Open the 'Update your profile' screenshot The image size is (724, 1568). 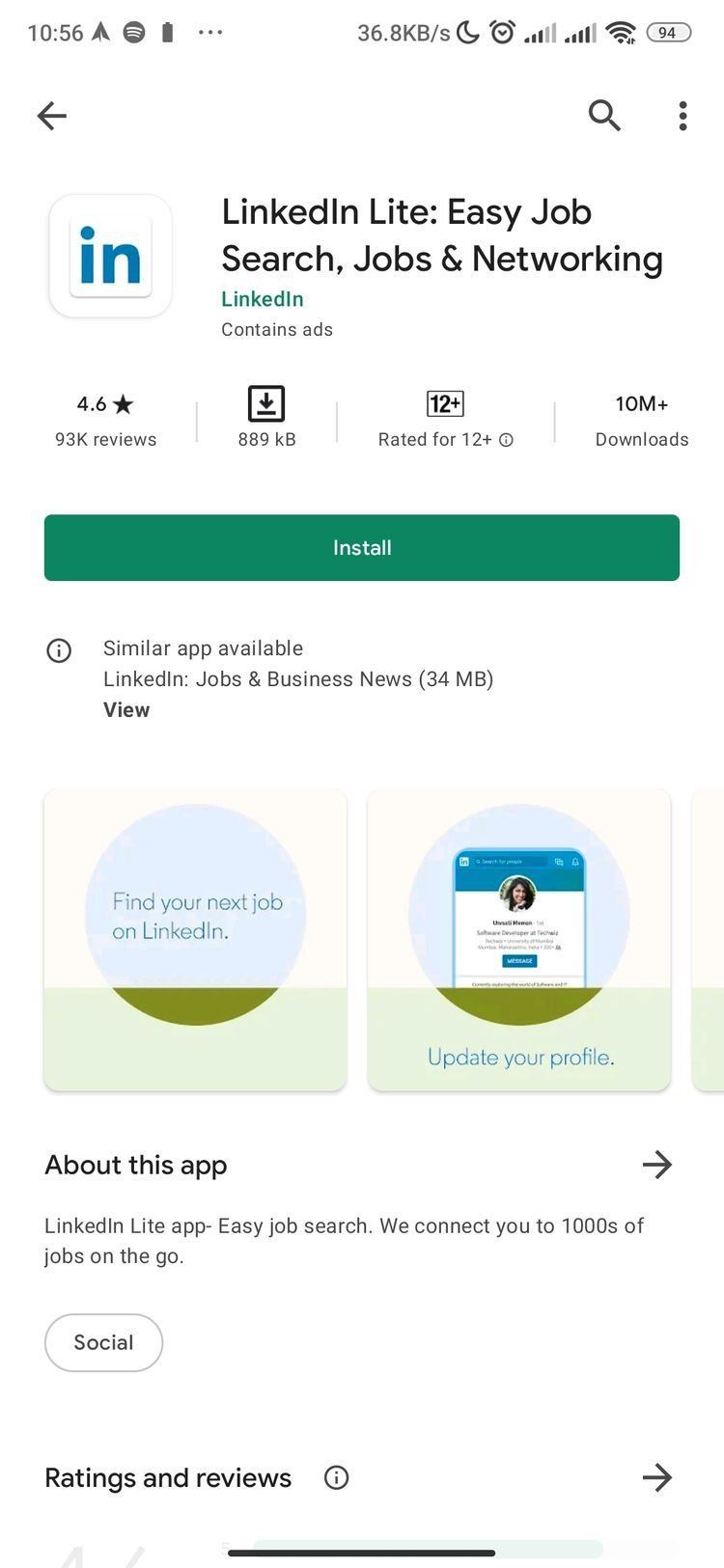click(x=519, y=940)
